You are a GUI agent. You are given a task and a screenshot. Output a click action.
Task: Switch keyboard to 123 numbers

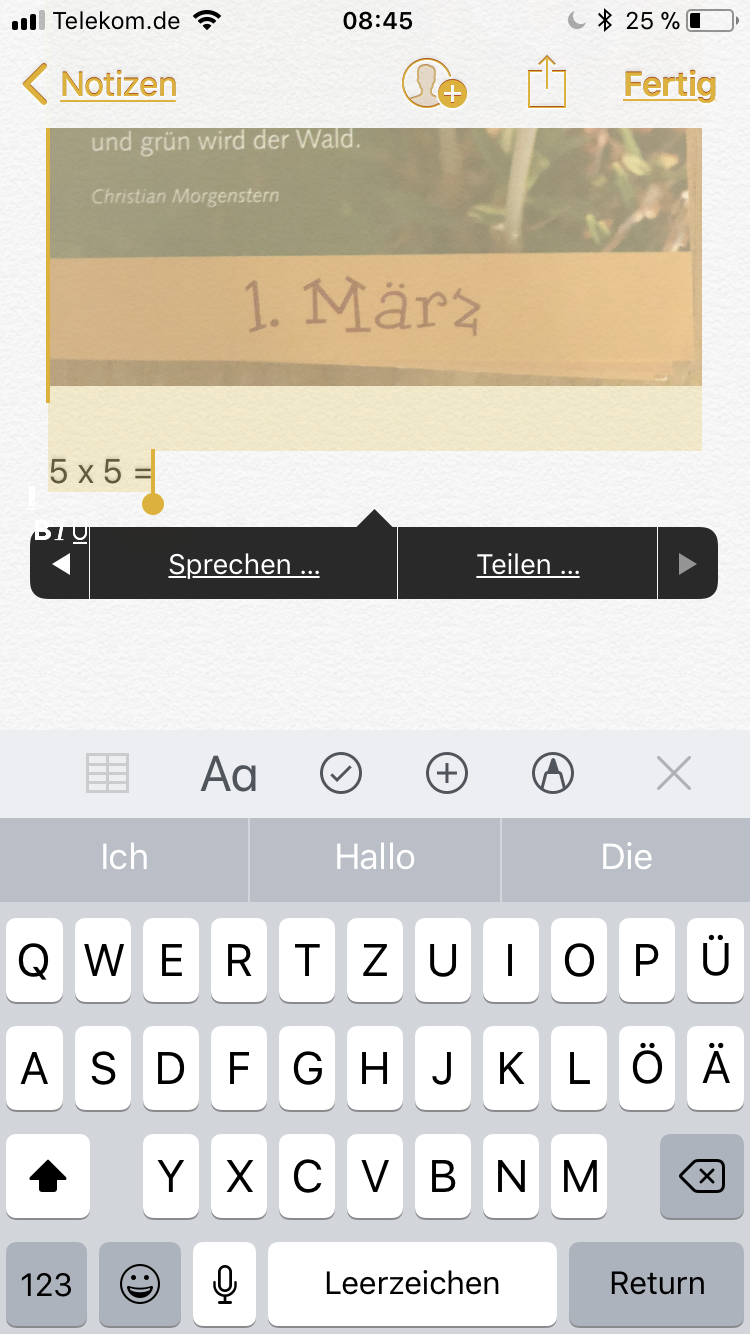[x=46, y=1284]
